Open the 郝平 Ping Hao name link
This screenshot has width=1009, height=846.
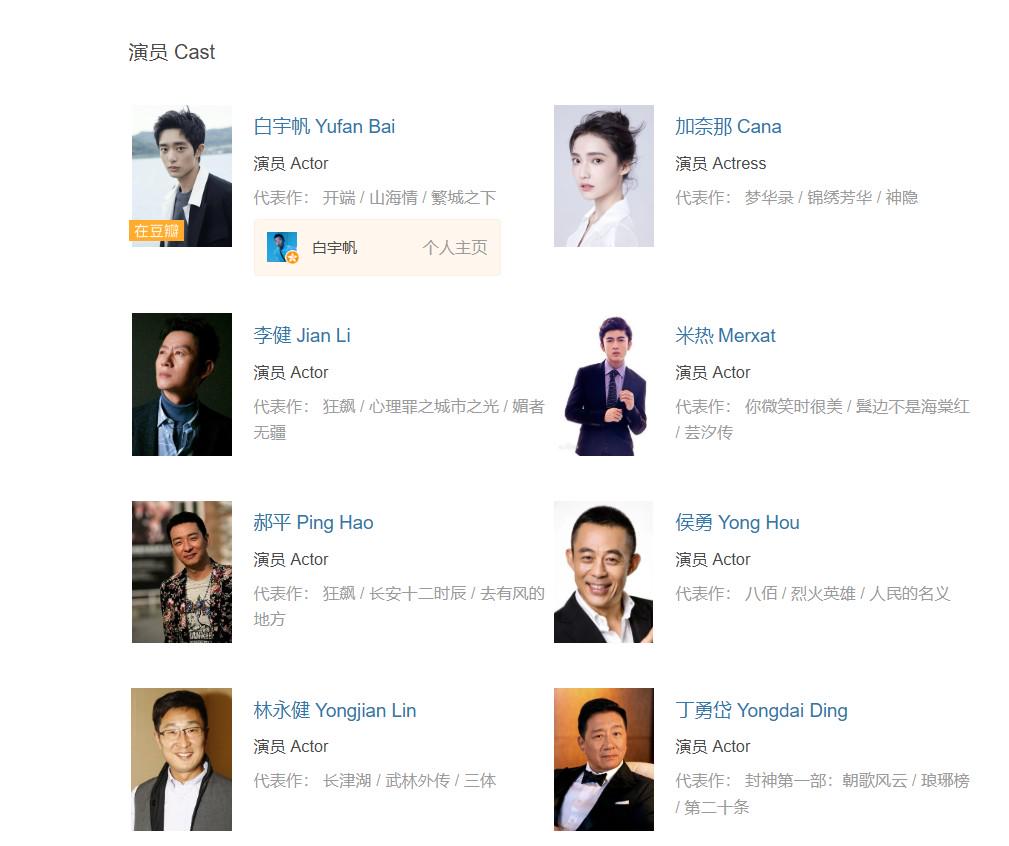pos(313,523)
